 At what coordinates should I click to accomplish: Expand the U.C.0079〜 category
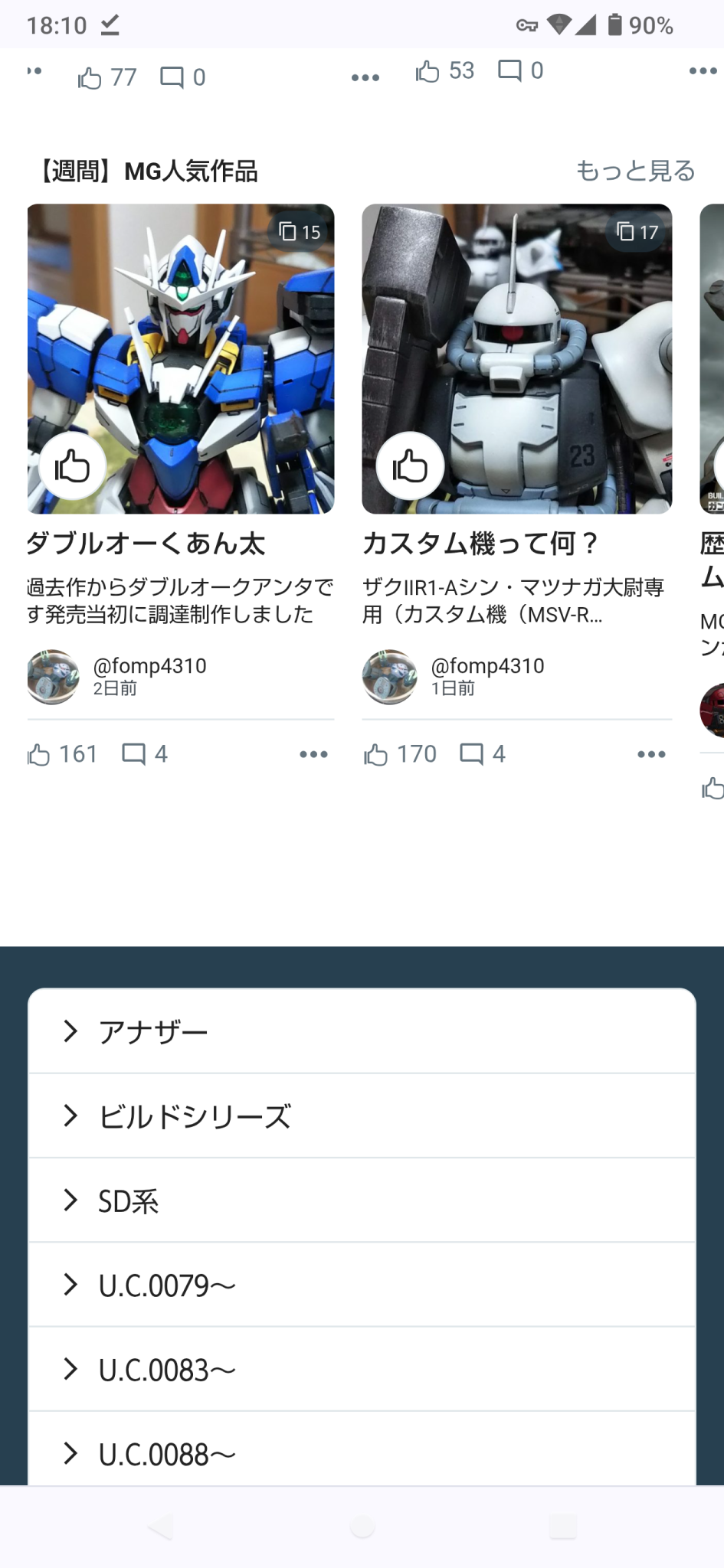coord(362,1285)
